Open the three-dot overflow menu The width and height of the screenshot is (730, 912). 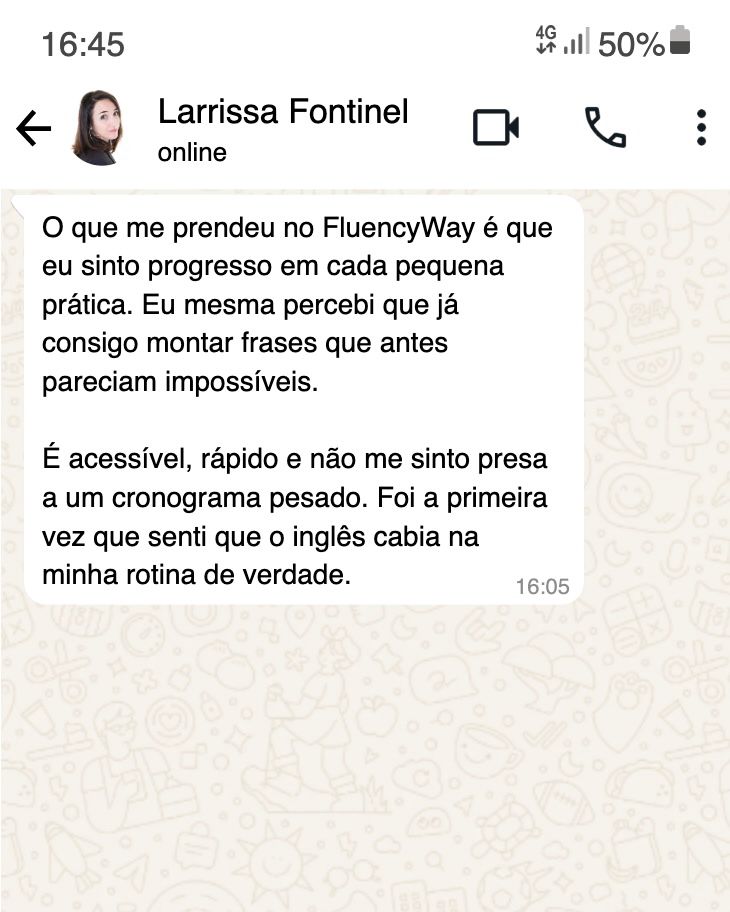[701, 128]
